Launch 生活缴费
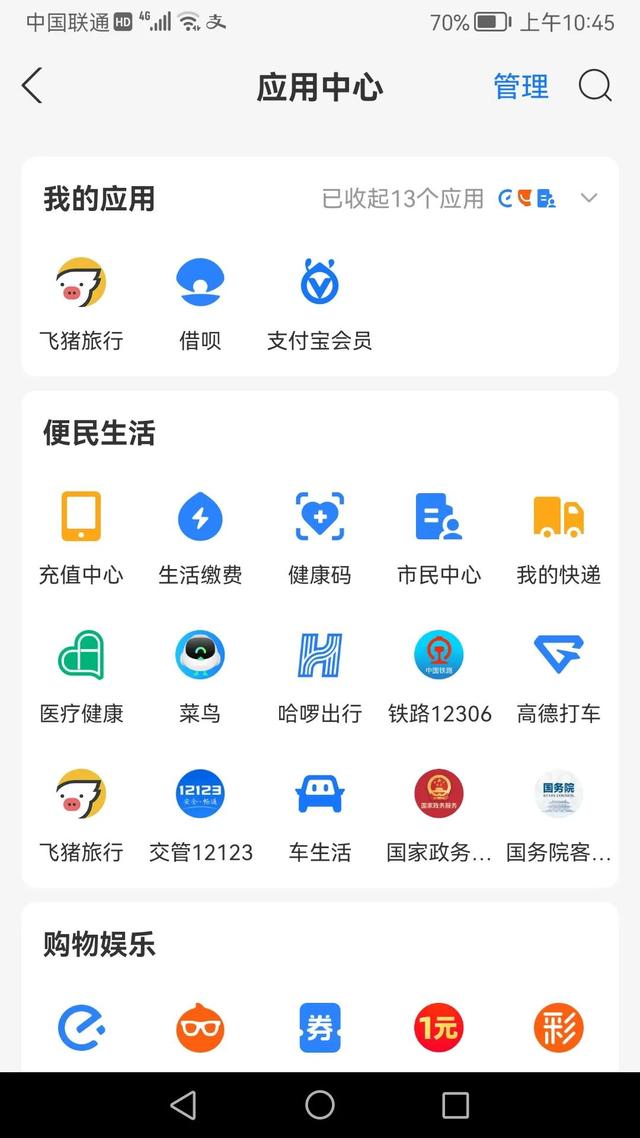This screenshot has height=1138, width=640. (200, 539)
